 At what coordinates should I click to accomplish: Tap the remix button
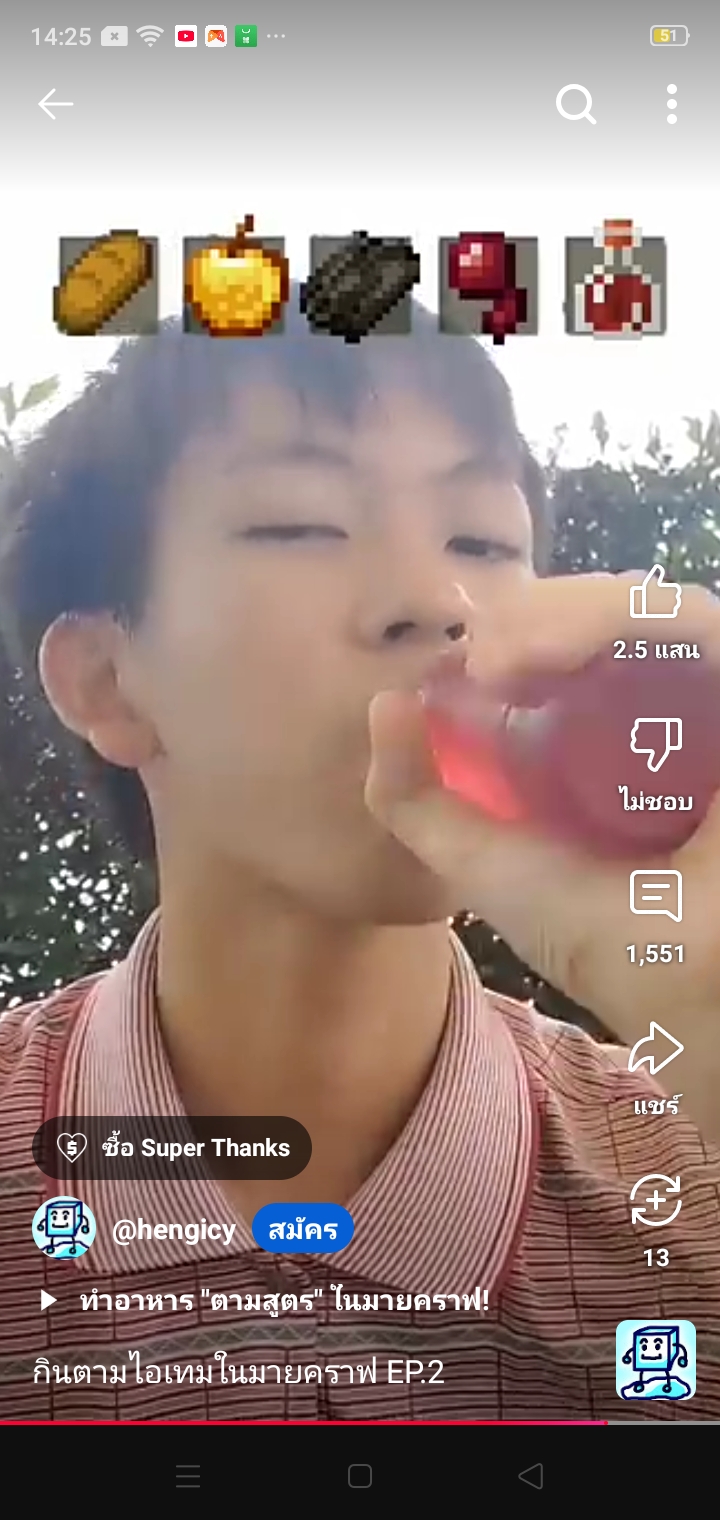pyautogui.click(x=655, y=1202)
